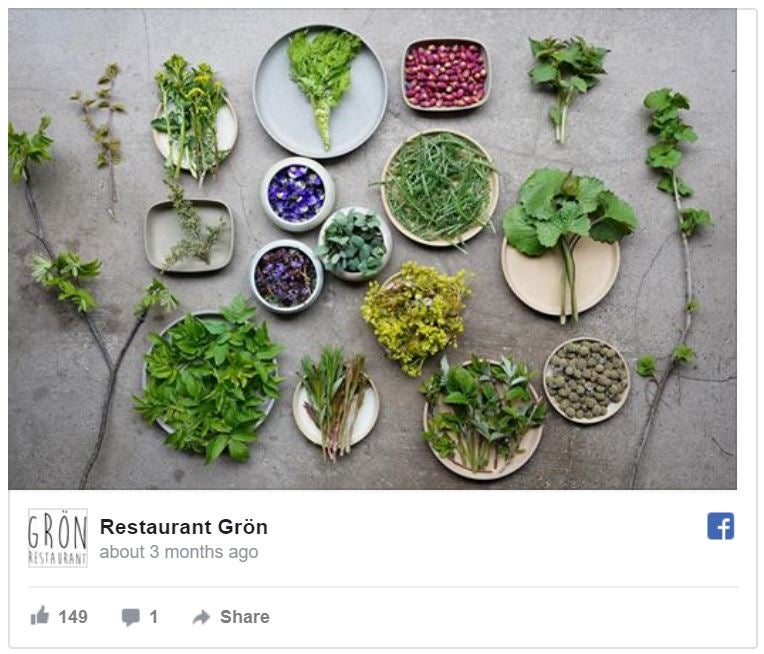Tap the Grön Restaurant profile picture
The image size is (764, 654).
[57, 539]
